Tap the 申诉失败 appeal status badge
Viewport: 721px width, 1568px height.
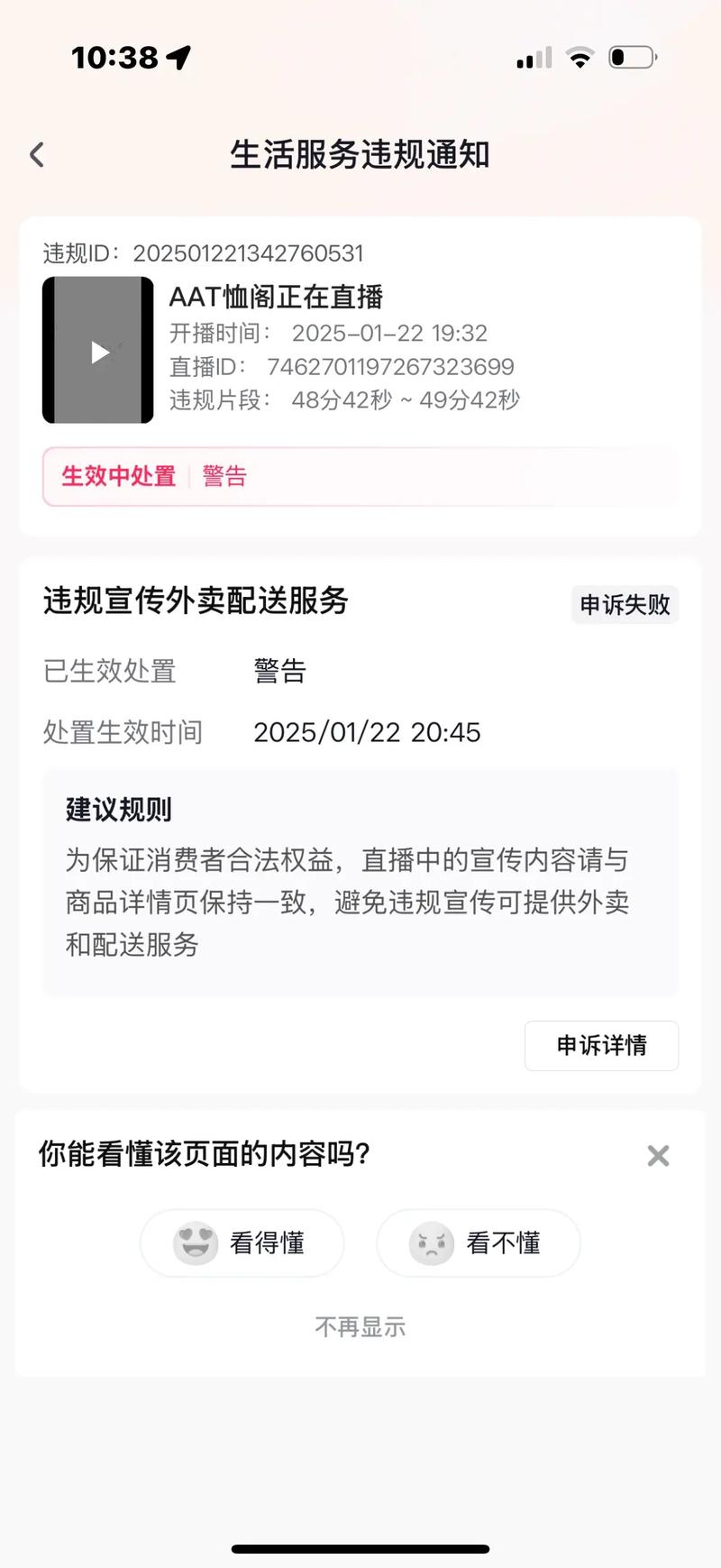625,604
